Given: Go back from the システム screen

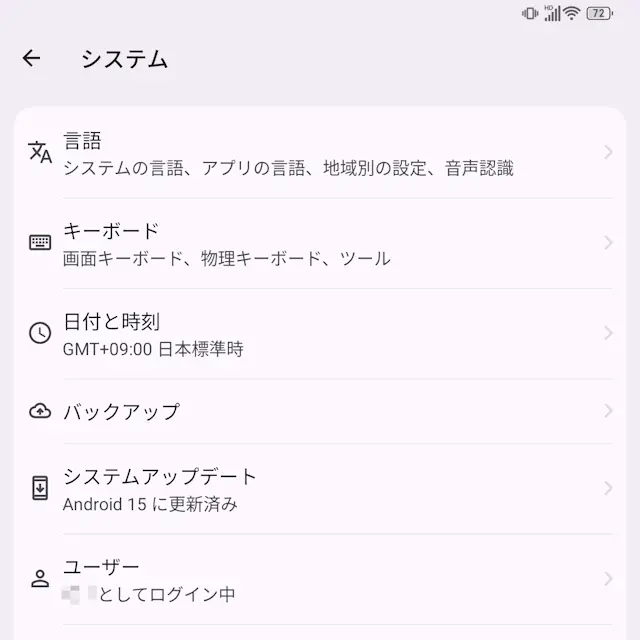Looking at the screenshot, I should (31, 58).
